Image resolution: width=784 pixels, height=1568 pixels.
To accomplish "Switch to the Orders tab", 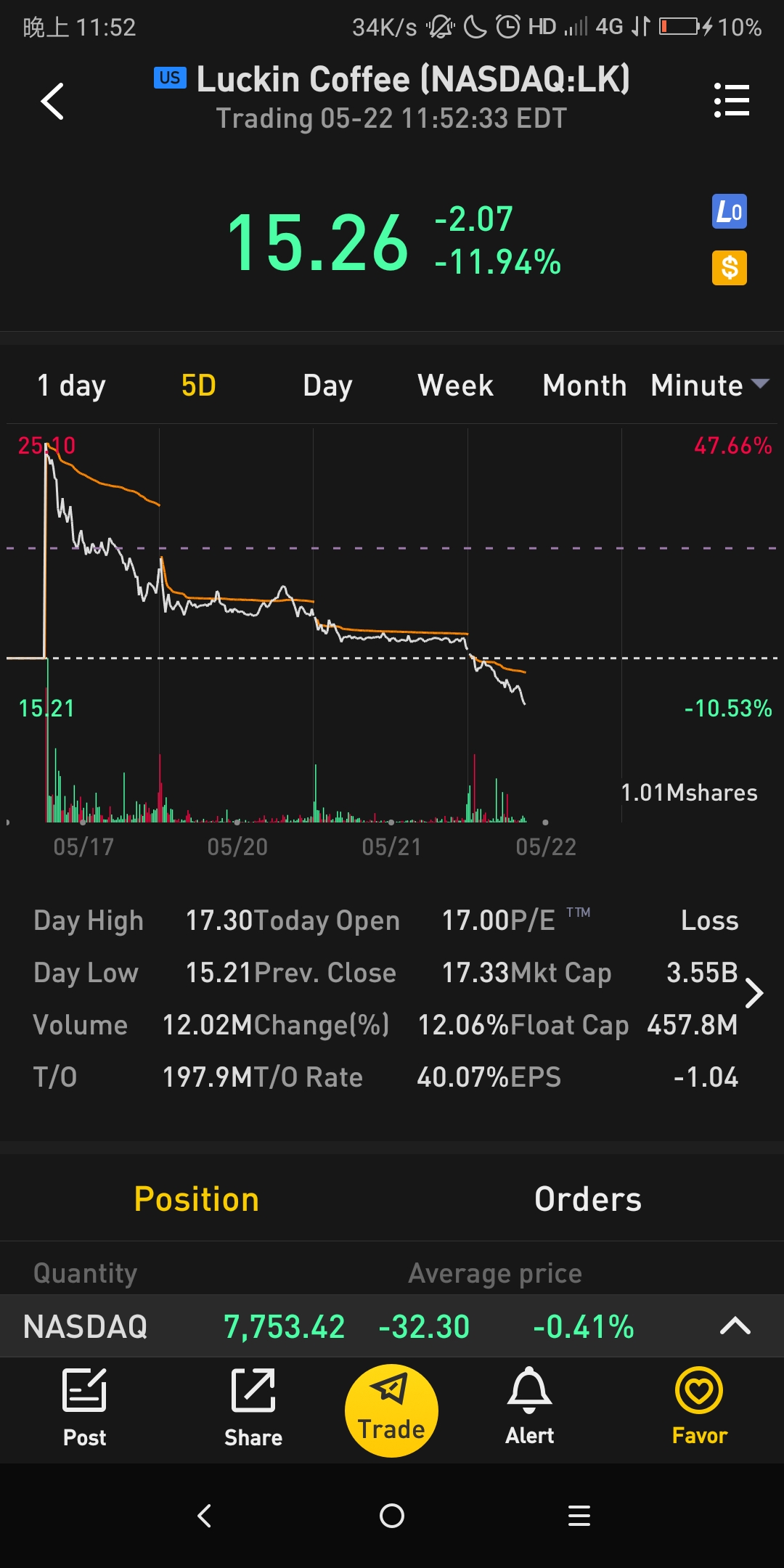I will [x=588, y=1199].
